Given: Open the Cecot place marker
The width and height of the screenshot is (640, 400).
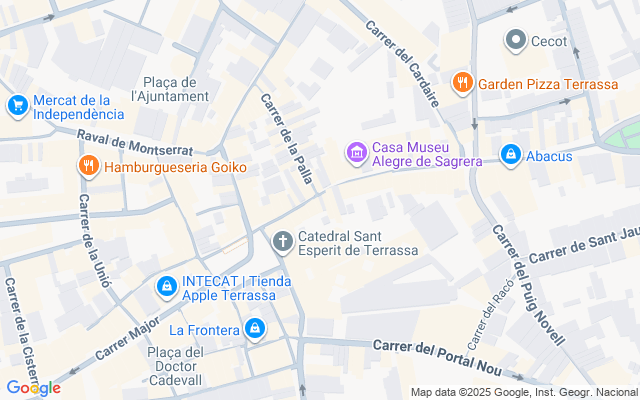Looking at the screenshot, I should (516, 41).
